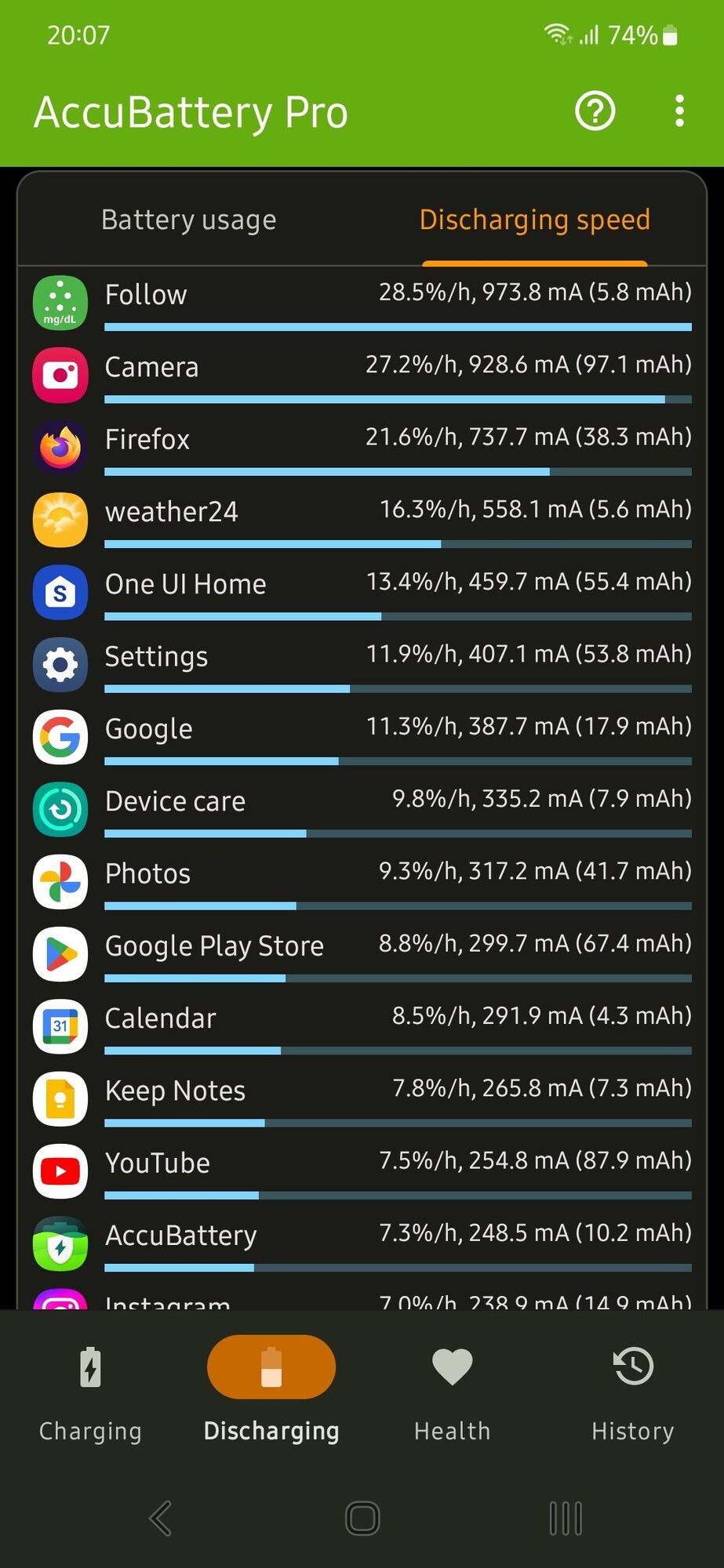Go to the Charging tab
This screenshot has height=1568, width=724.
pyautogui.click(x=90, y=1392)
